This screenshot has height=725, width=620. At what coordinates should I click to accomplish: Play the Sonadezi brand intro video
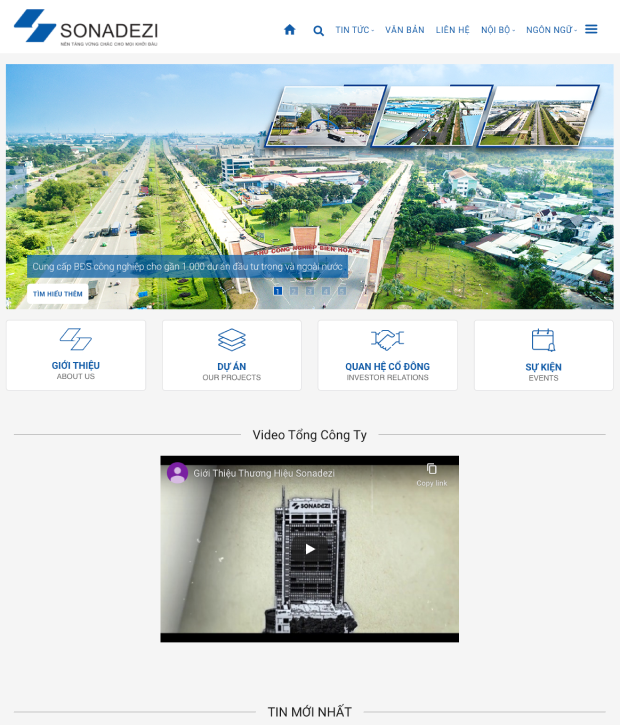pyautogui.click(x=310, y=549)
